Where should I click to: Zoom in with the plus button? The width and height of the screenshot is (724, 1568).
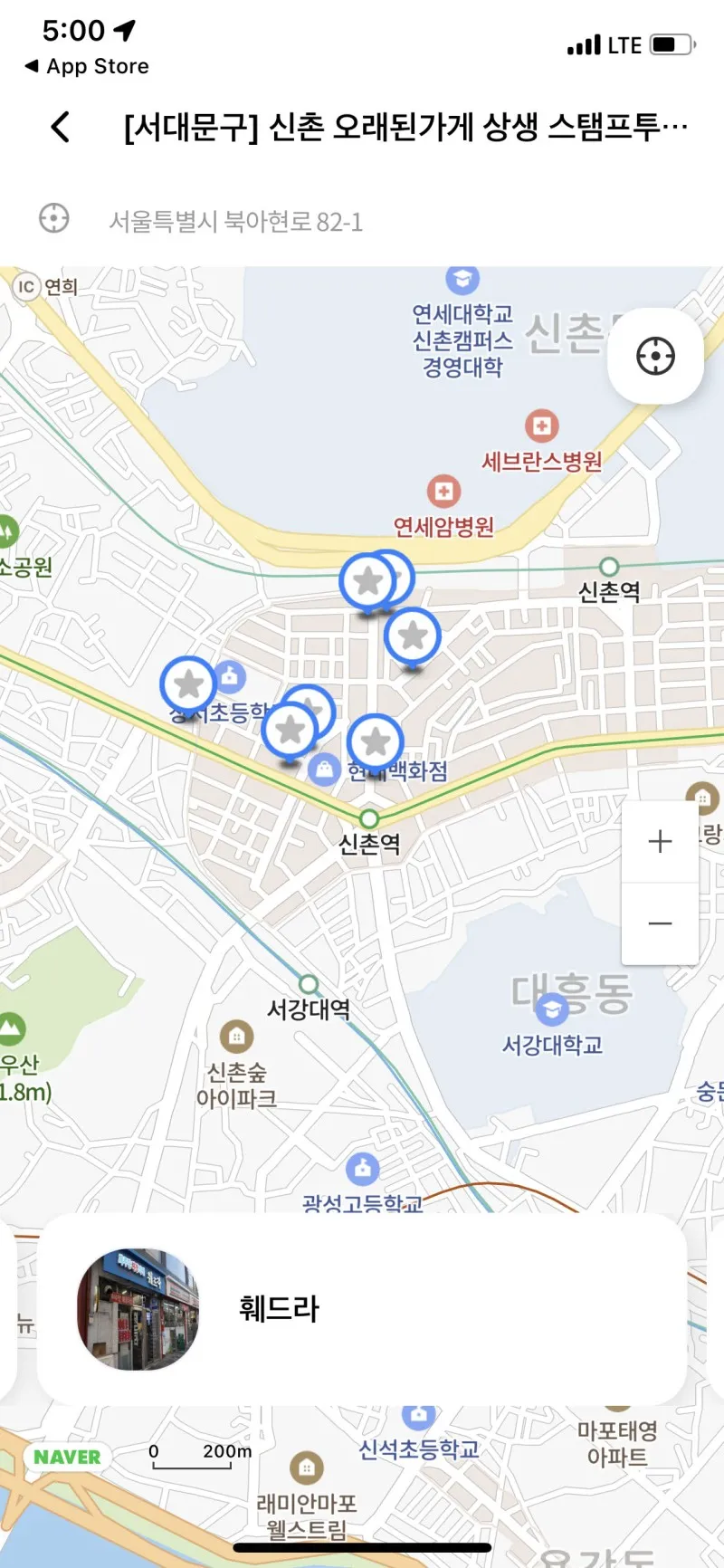tap(660, 841)
